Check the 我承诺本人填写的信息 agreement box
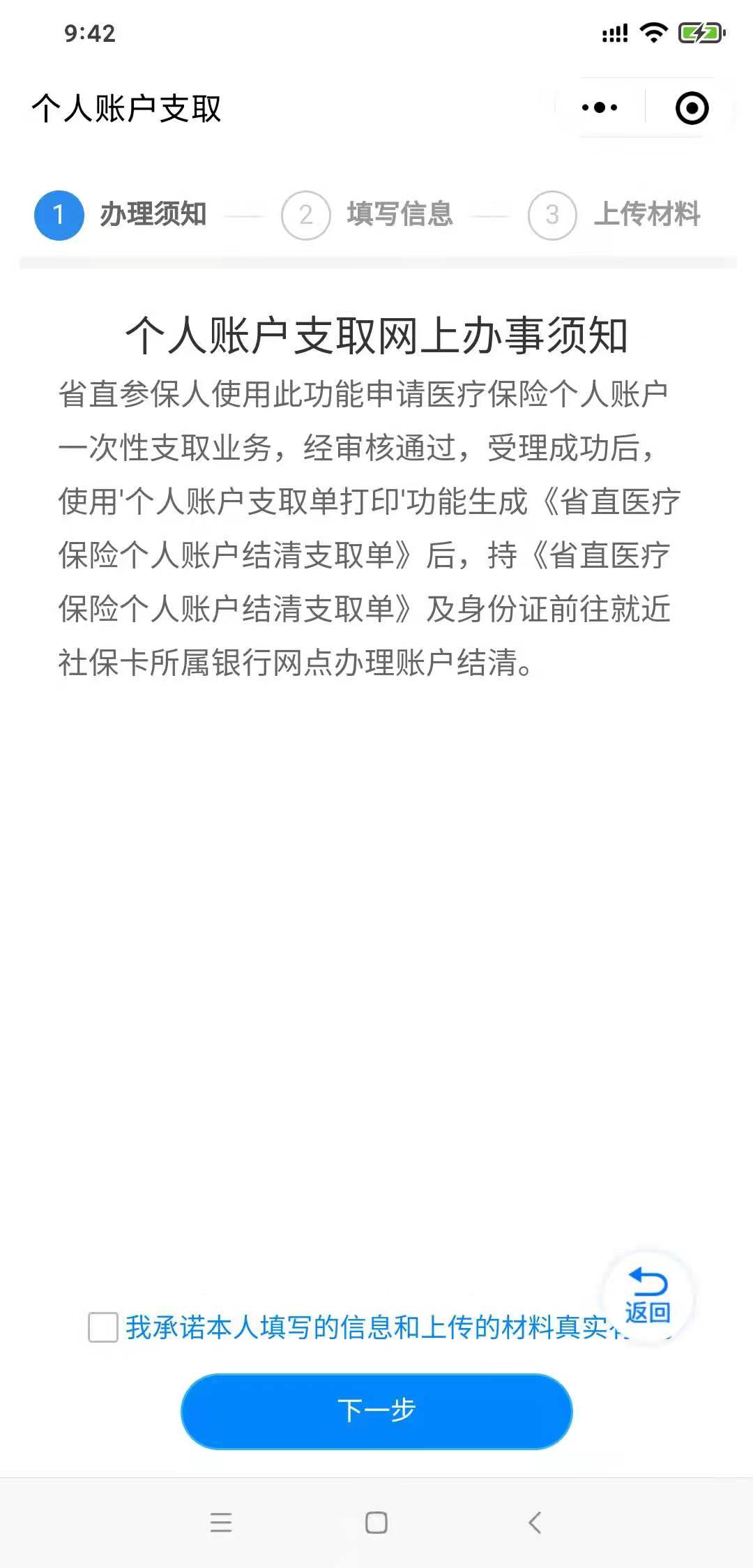Viewport: 753px width, 1568px height. click(103, 1327)
